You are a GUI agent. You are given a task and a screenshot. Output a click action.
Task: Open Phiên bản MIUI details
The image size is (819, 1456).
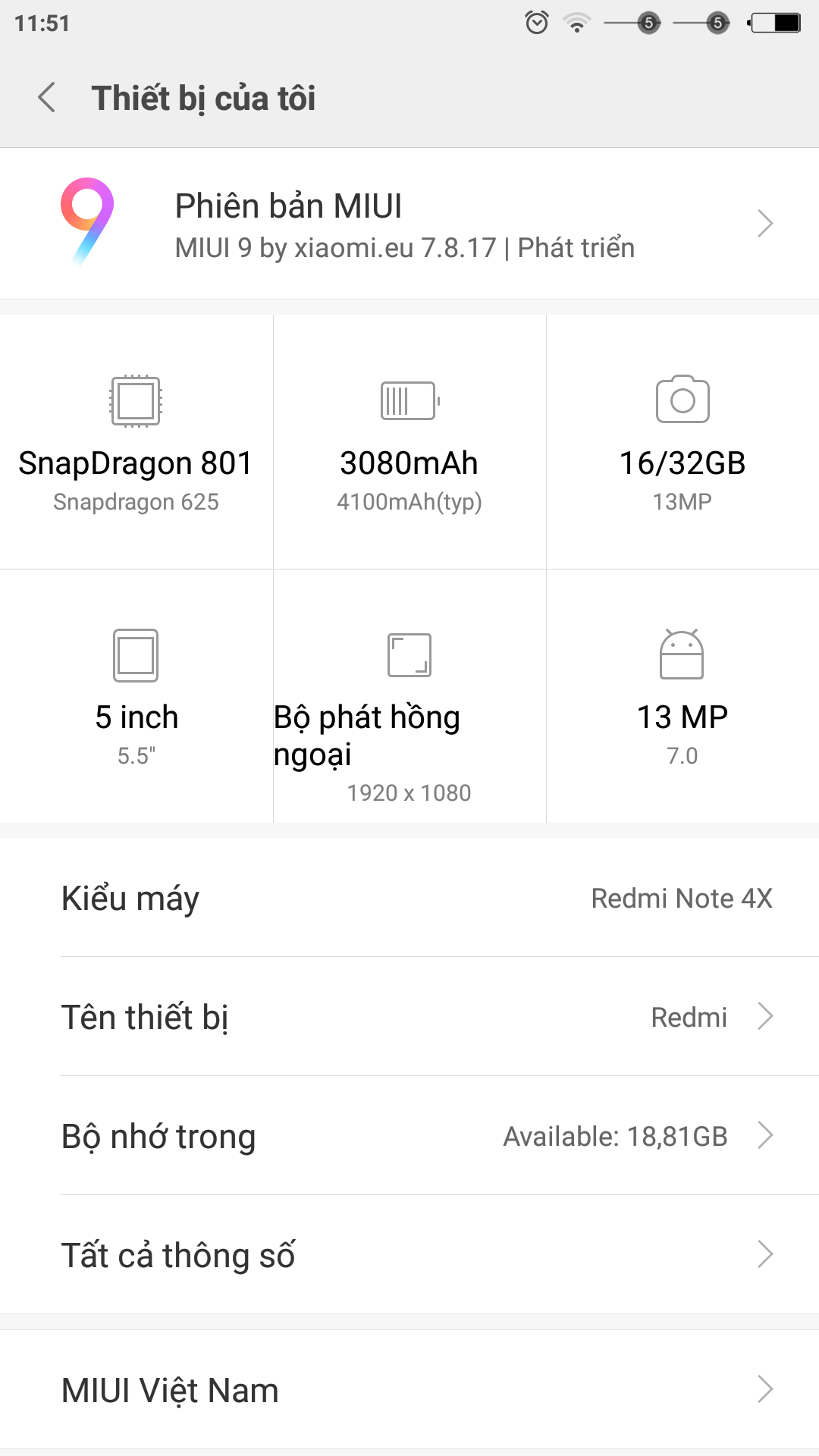coord(409,224)
